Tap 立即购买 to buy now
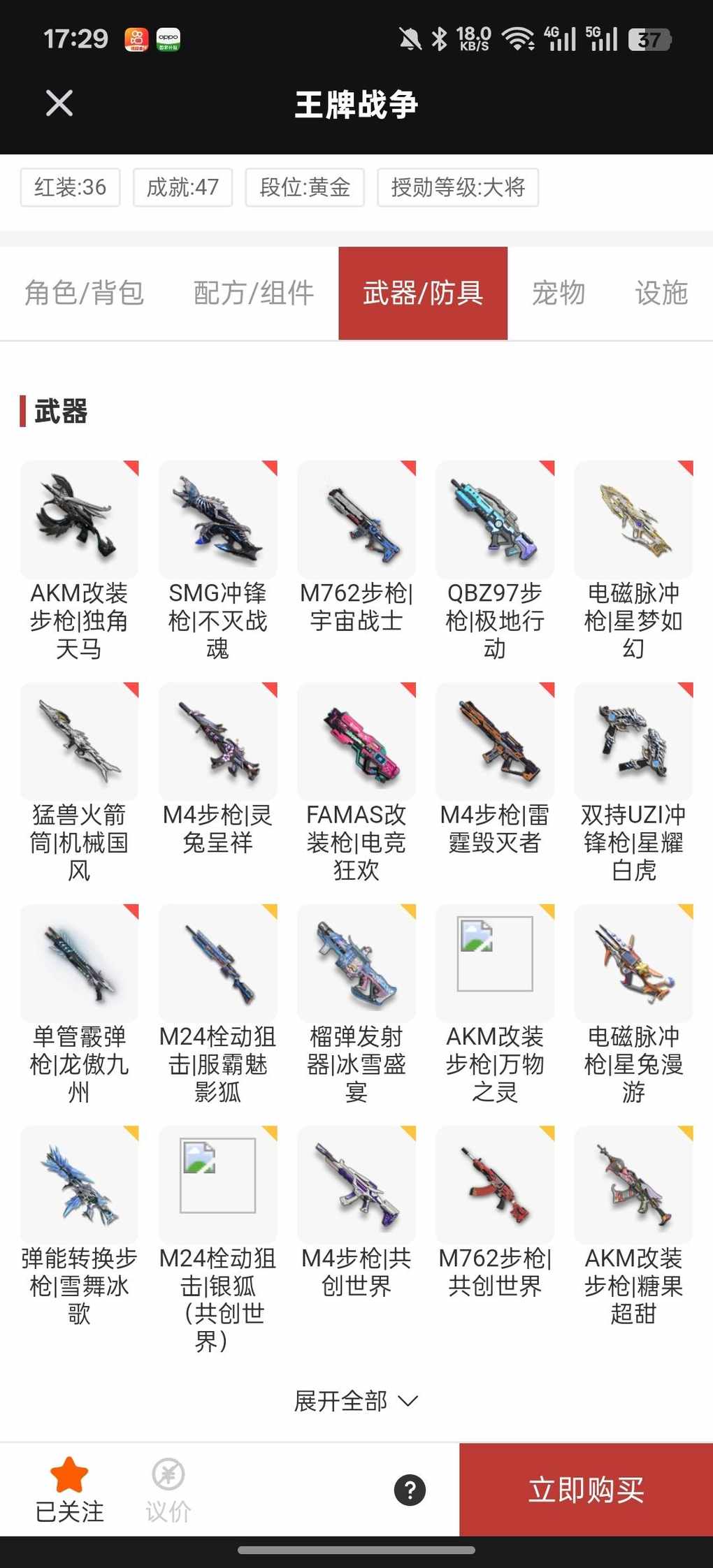The image size is (713, 1568). pyautogui.click(x=586, y=1490)
